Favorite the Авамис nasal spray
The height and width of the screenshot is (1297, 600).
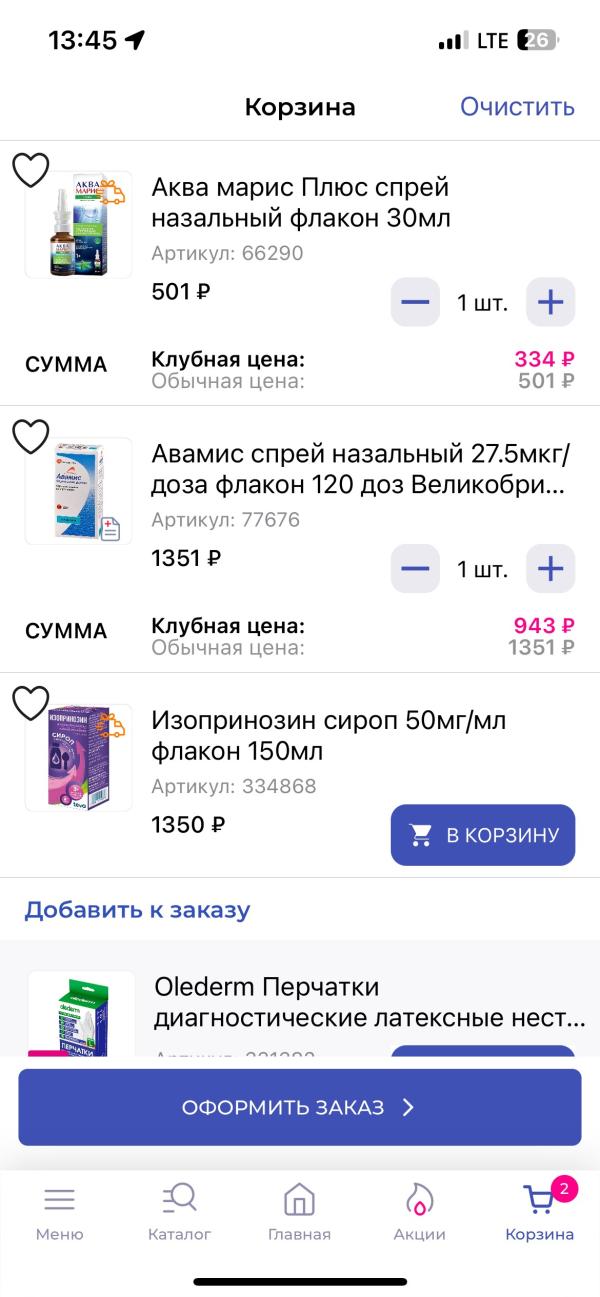pyautogui.click(x=30, y=436)
